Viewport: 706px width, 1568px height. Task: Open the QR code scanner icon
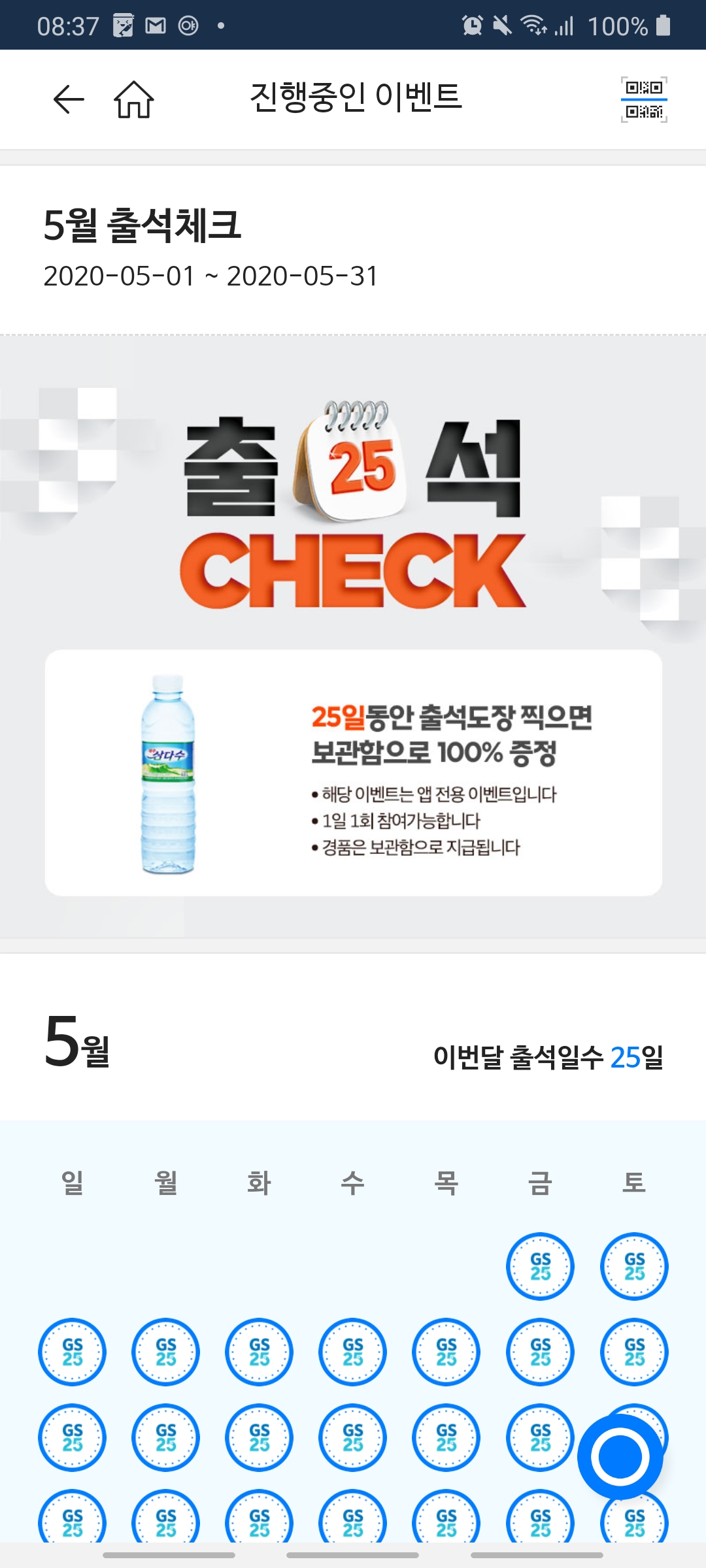643,99
